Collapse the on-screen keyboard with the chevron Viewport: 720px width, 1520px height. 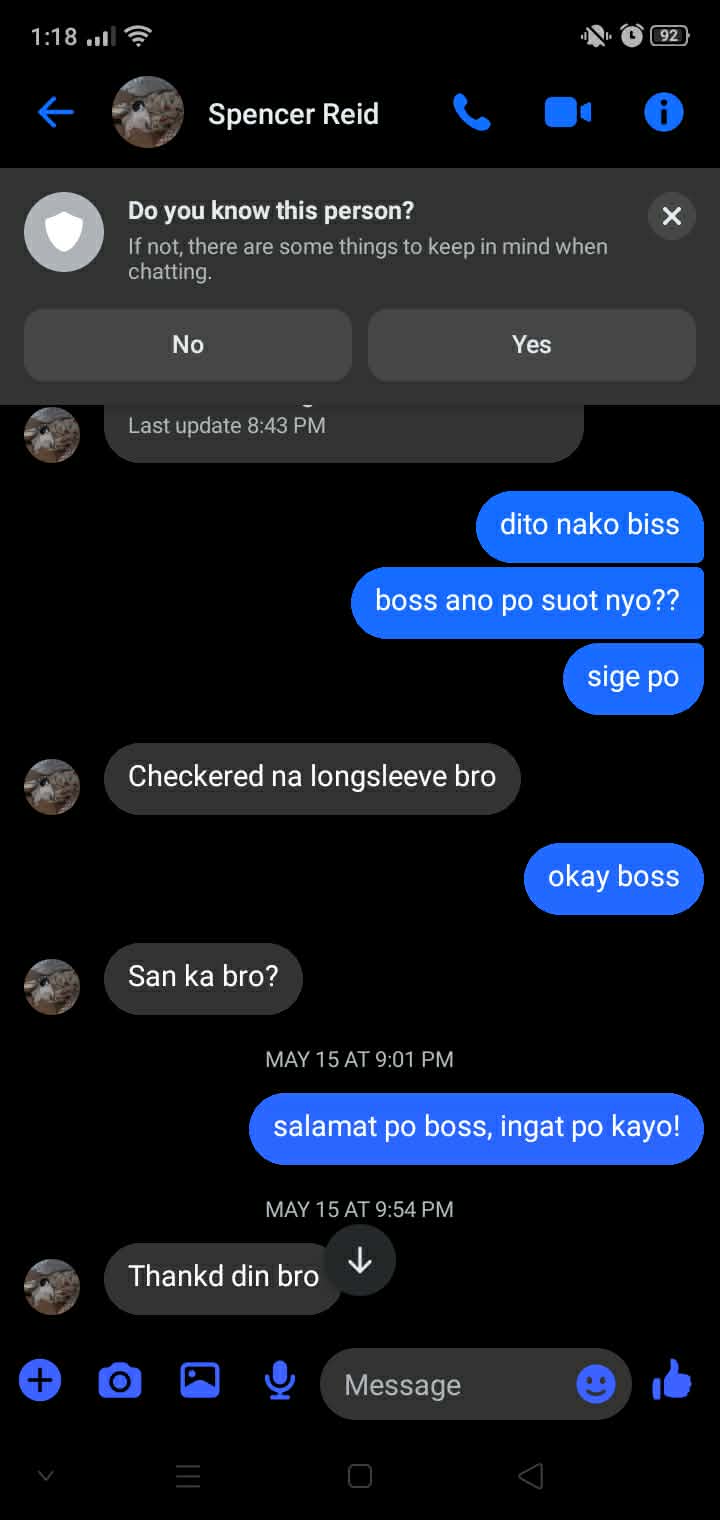pyautogui.click(x=45, y=1475)
